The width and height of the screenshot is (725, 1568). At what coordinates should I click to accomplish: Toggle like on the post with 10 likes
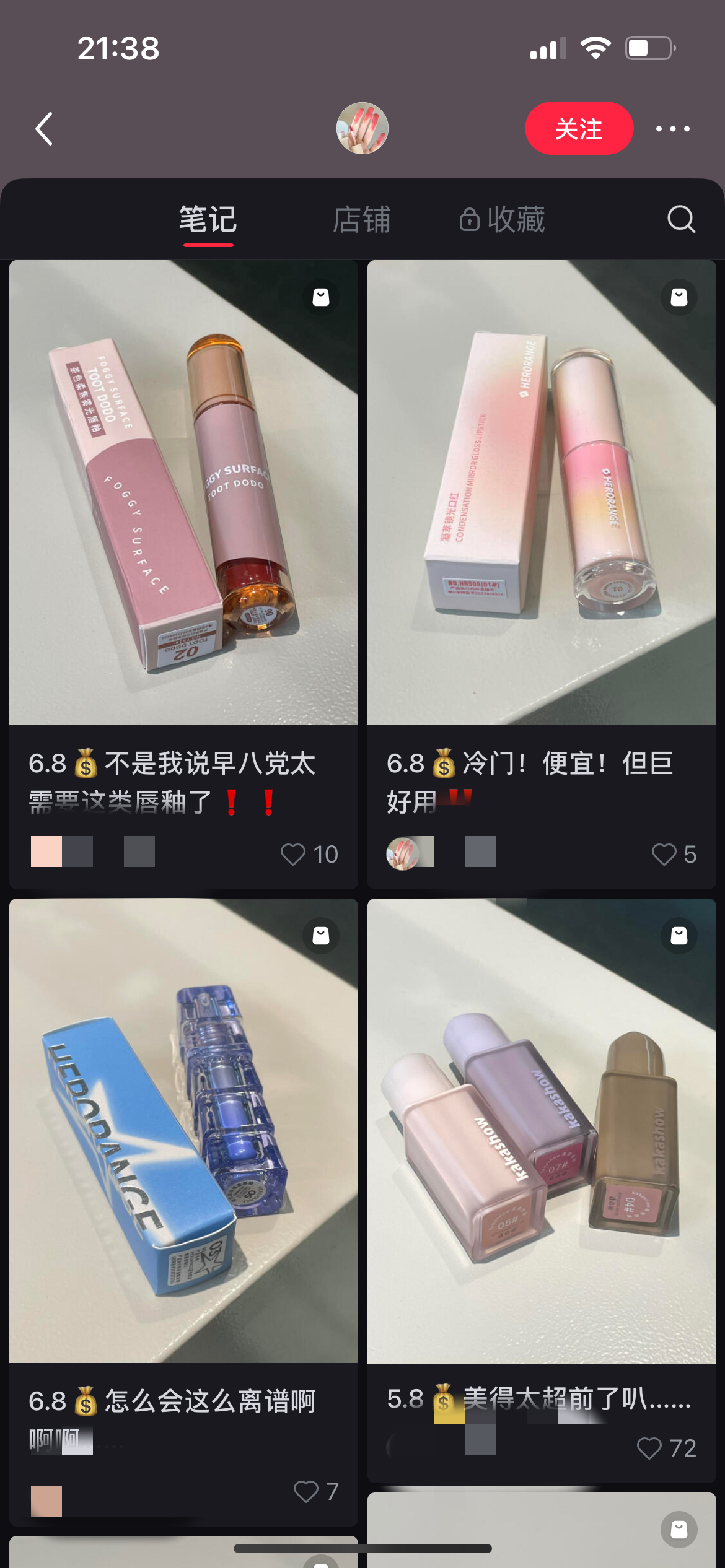[293, 854]
